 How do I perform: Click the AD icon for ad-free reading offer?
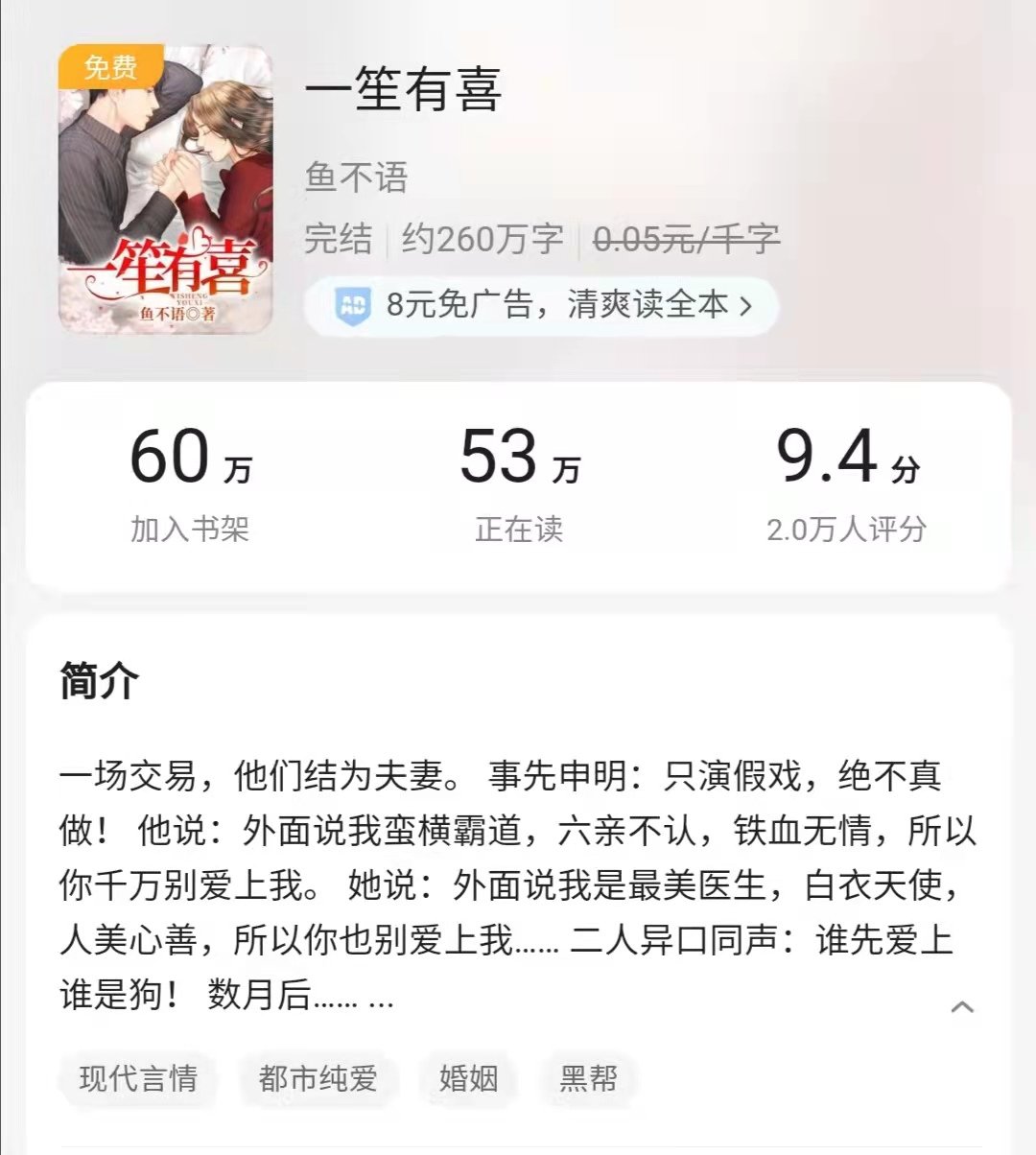[351, 305]
